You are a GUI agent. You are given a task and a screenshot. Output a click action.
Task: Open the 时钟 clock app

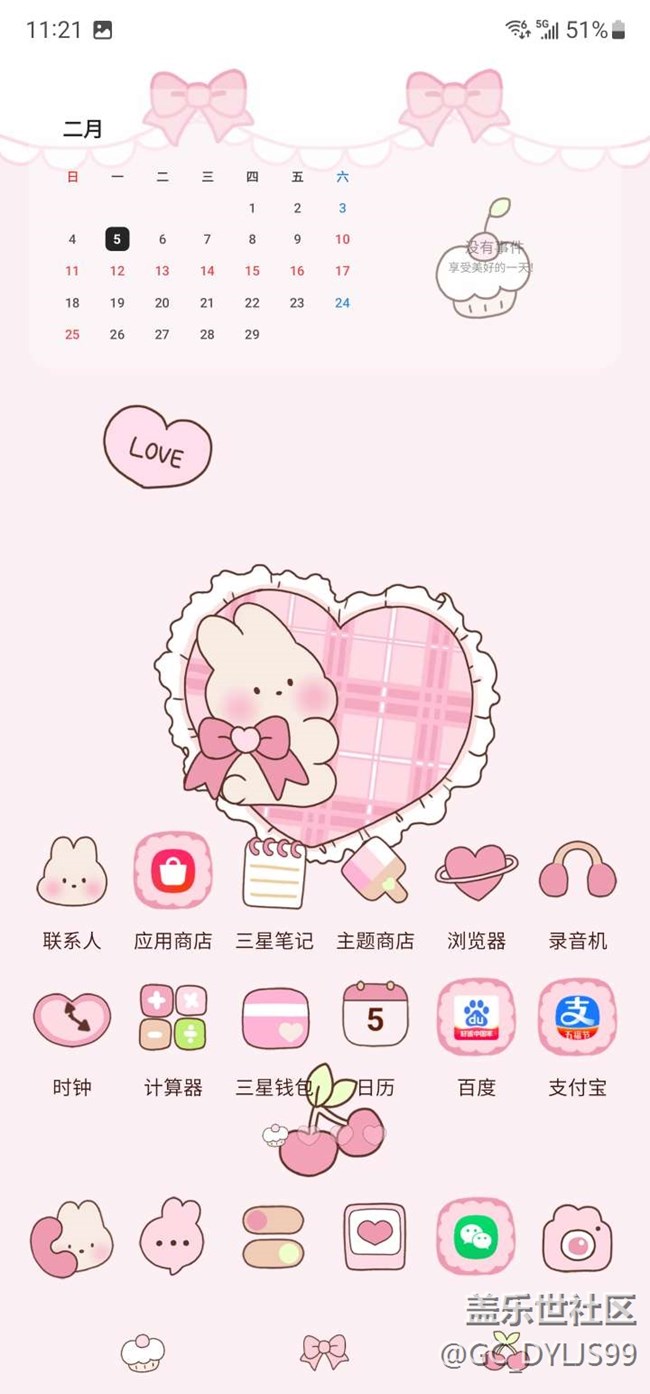(x=72, y=1019)
